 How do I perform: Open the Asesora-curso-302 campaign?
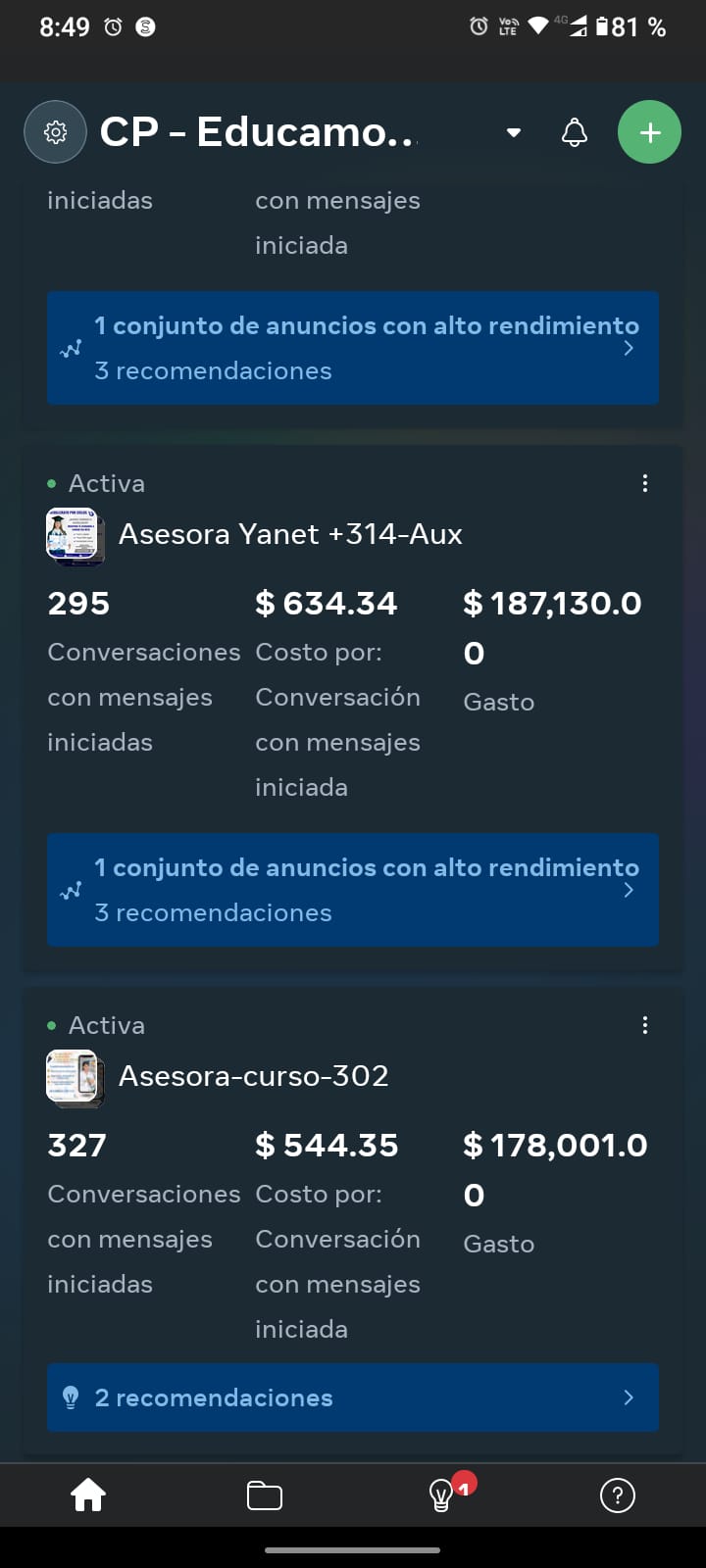coord(253,1076)
